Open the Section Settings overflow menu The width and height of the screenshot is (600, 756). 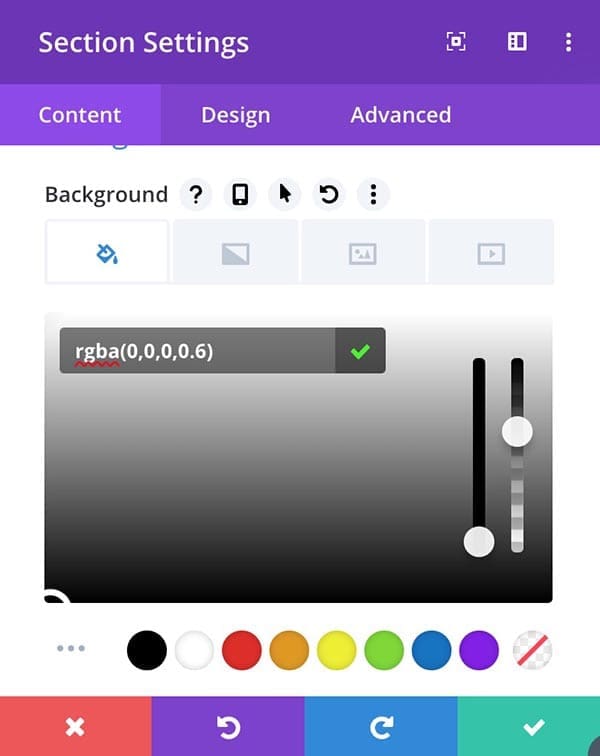pos(569,42)
